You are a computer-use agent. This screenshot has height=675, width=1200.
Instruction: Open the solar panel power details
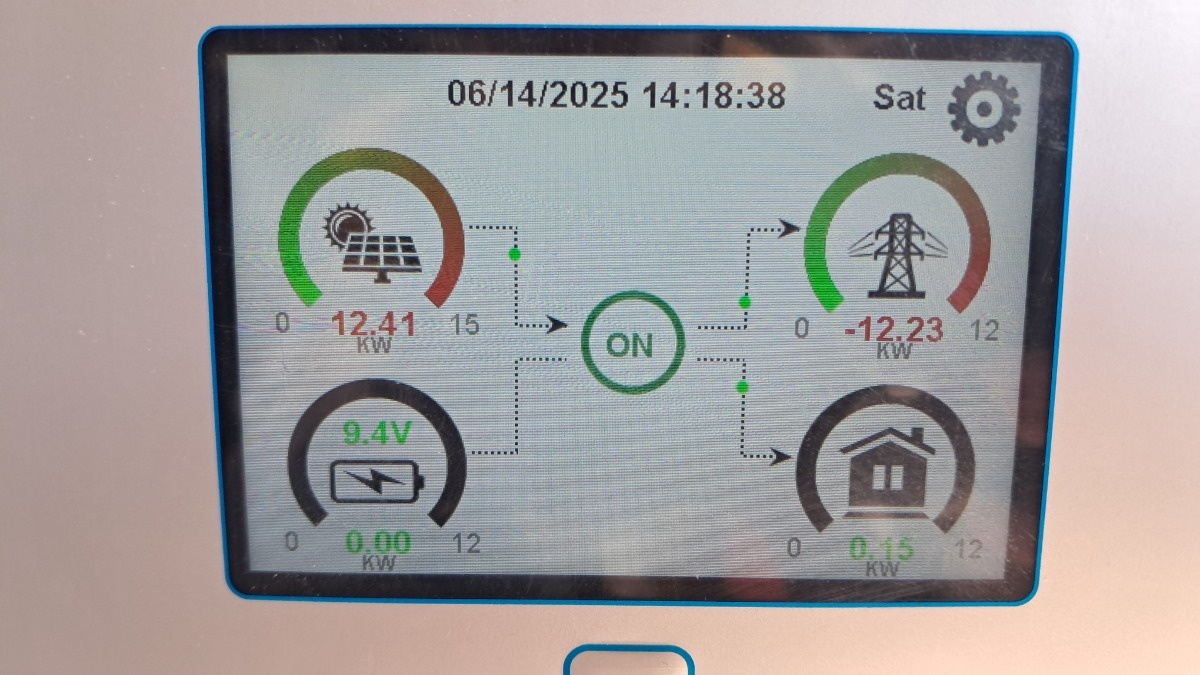pyautogui.click(x=372, y=240)
